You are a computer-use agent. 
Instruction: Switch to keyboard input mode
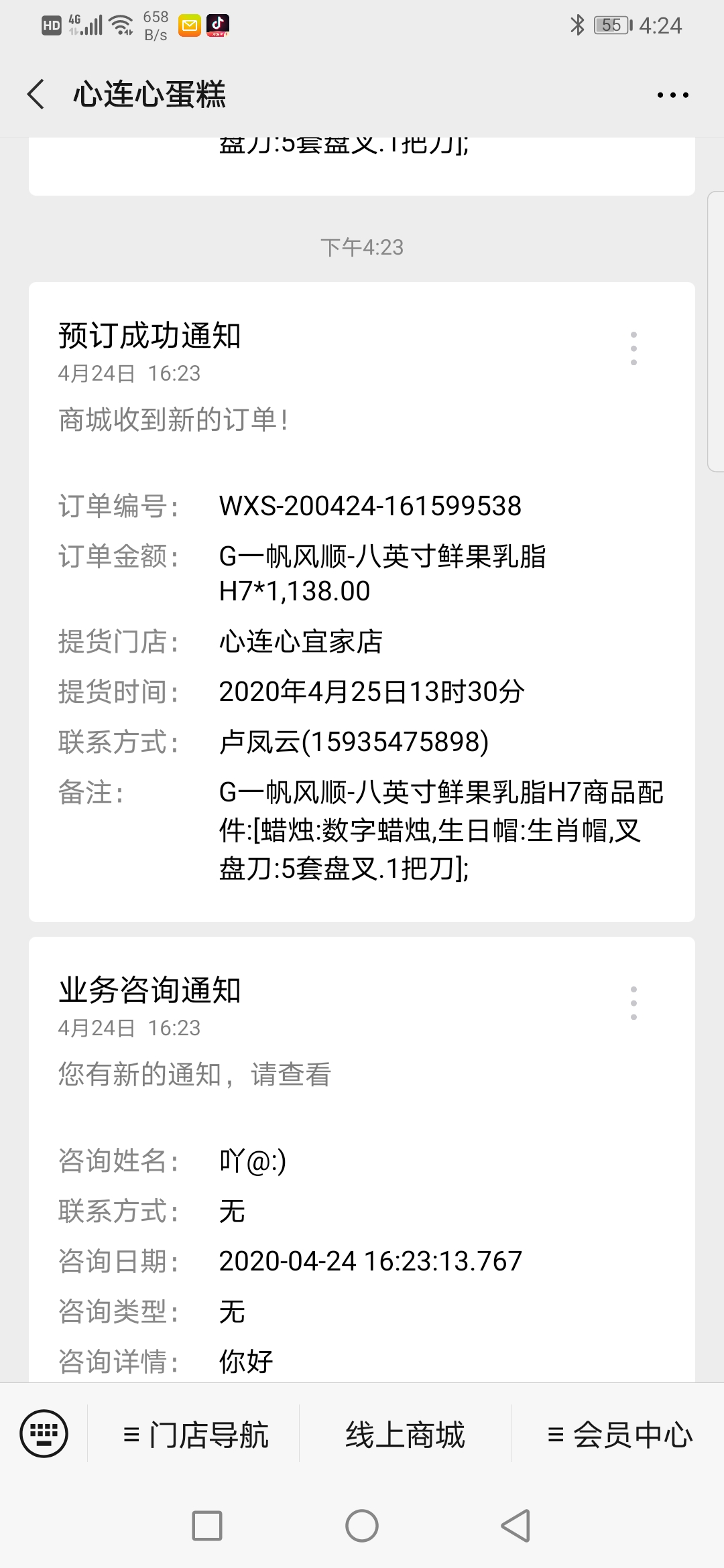click(44, 1433)
